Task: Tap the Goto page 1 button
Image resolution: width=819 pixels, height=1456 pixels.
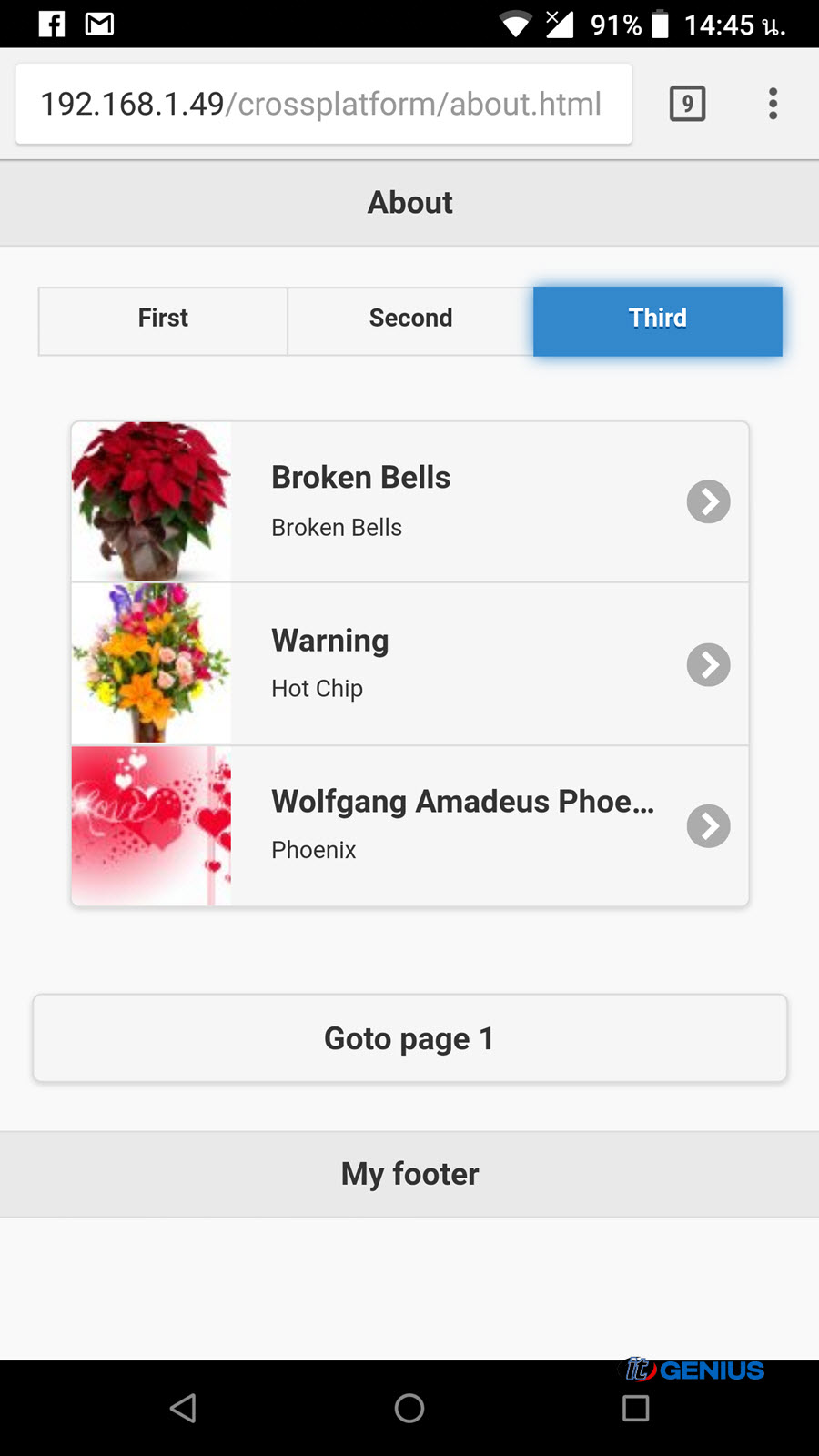Action: (410, 1038)
